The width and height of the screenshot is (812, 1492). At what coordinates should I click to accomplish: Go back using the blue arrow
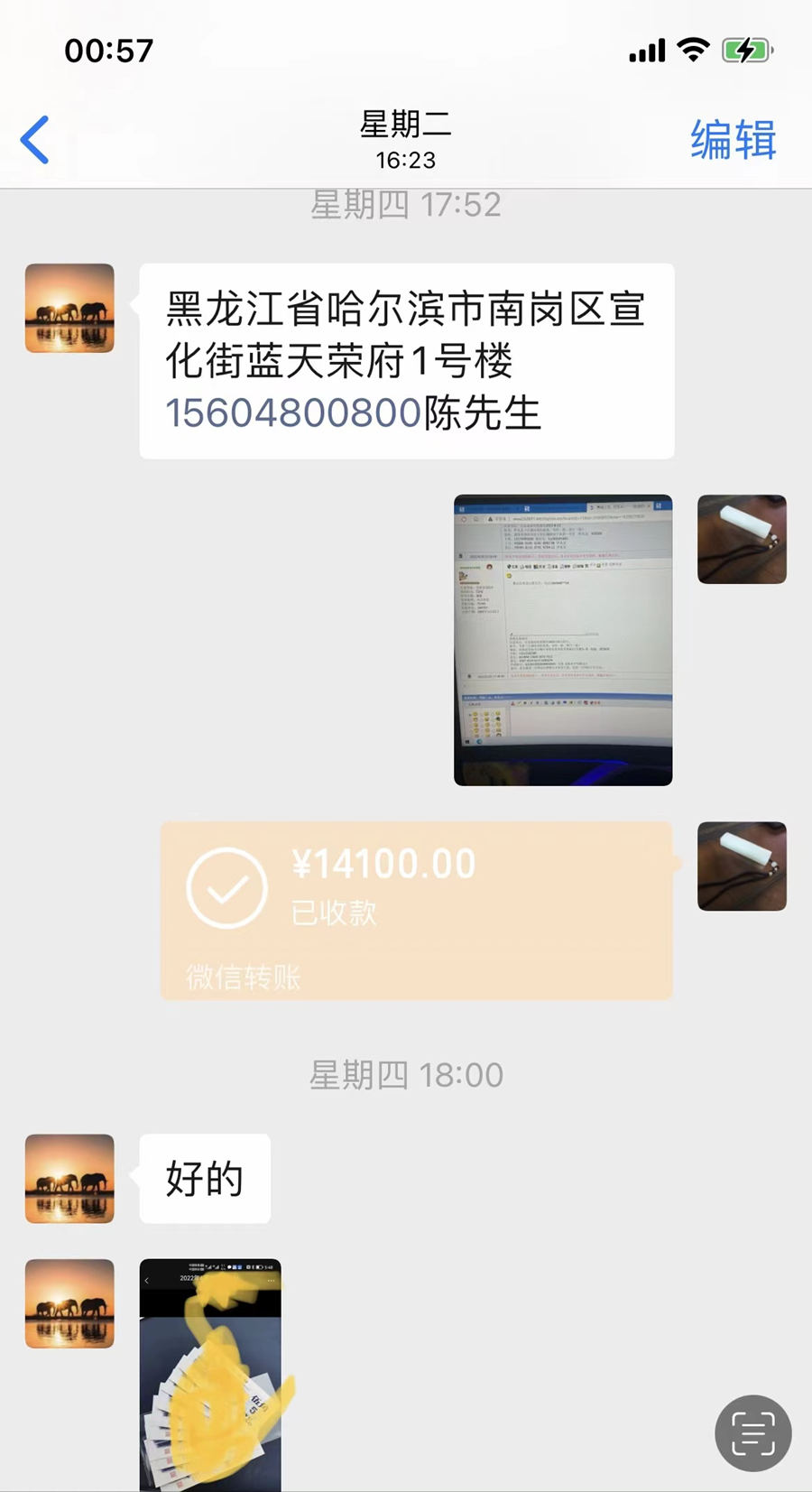(35, 140)
